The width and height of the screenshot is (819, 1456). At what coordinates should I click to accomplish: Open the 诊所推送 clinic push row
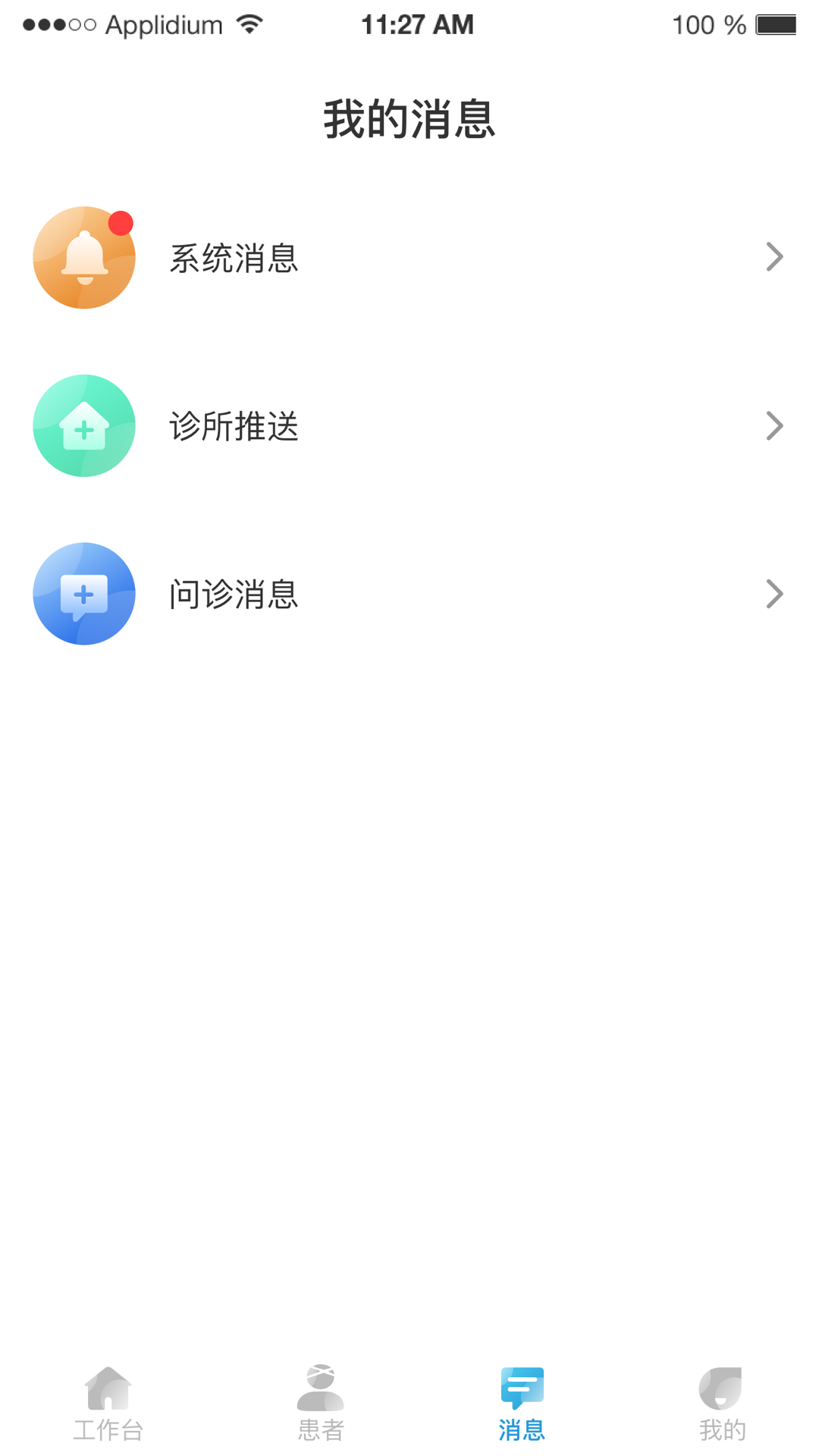tap(409, 425)
